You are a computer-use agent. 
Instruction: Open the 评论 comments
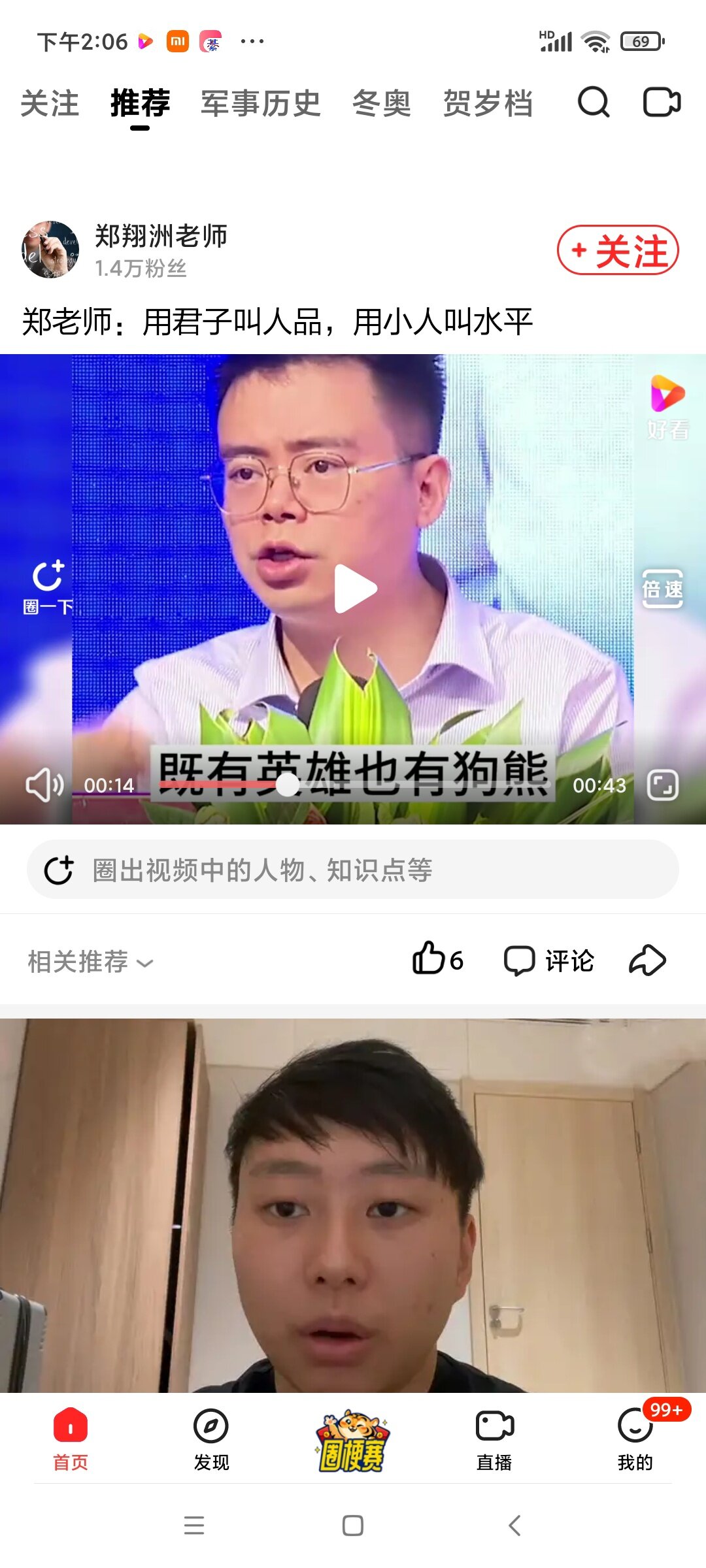549,961
